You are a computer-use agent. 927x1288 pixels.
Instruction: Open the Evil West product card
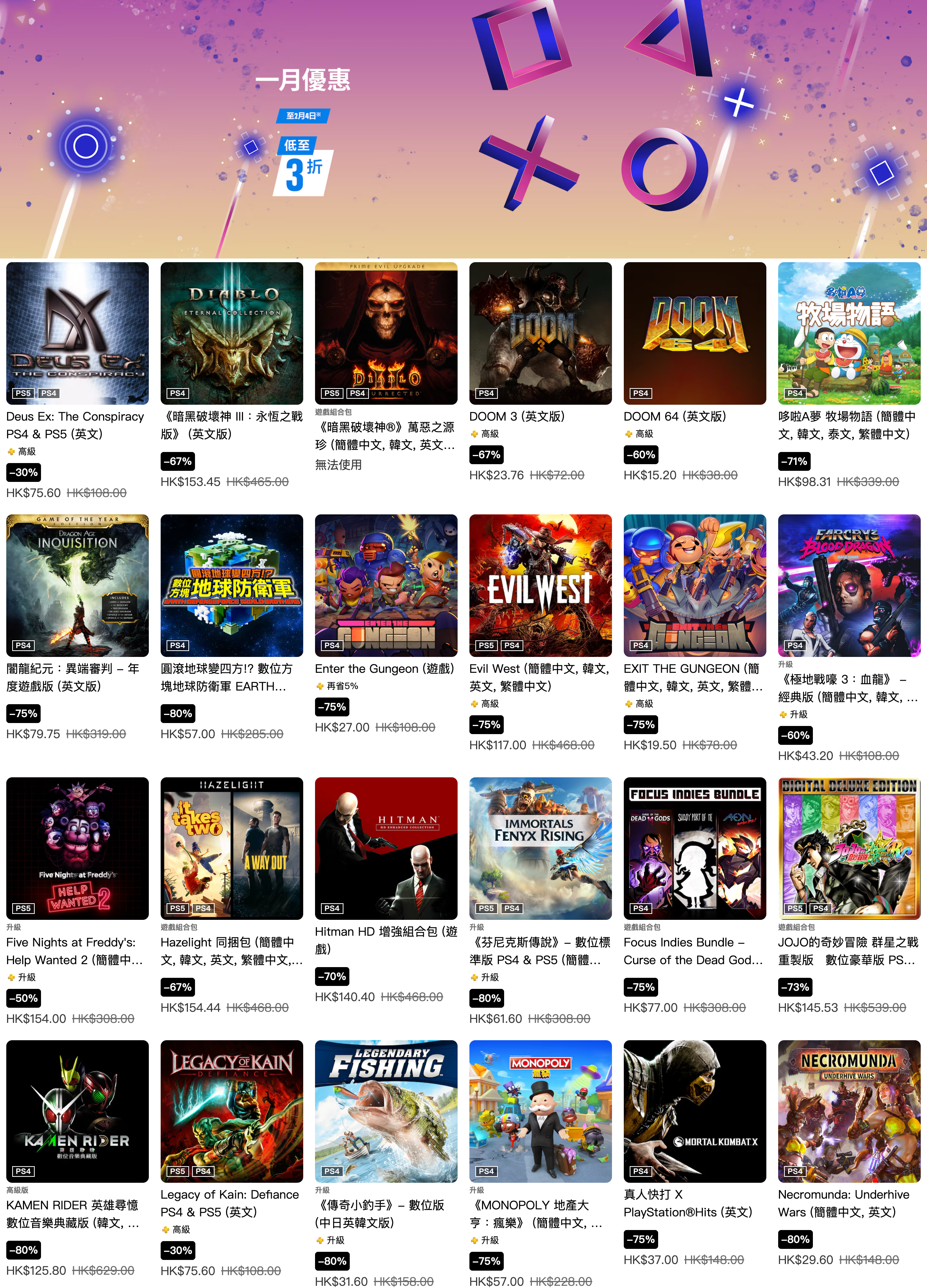coord(540,586)
